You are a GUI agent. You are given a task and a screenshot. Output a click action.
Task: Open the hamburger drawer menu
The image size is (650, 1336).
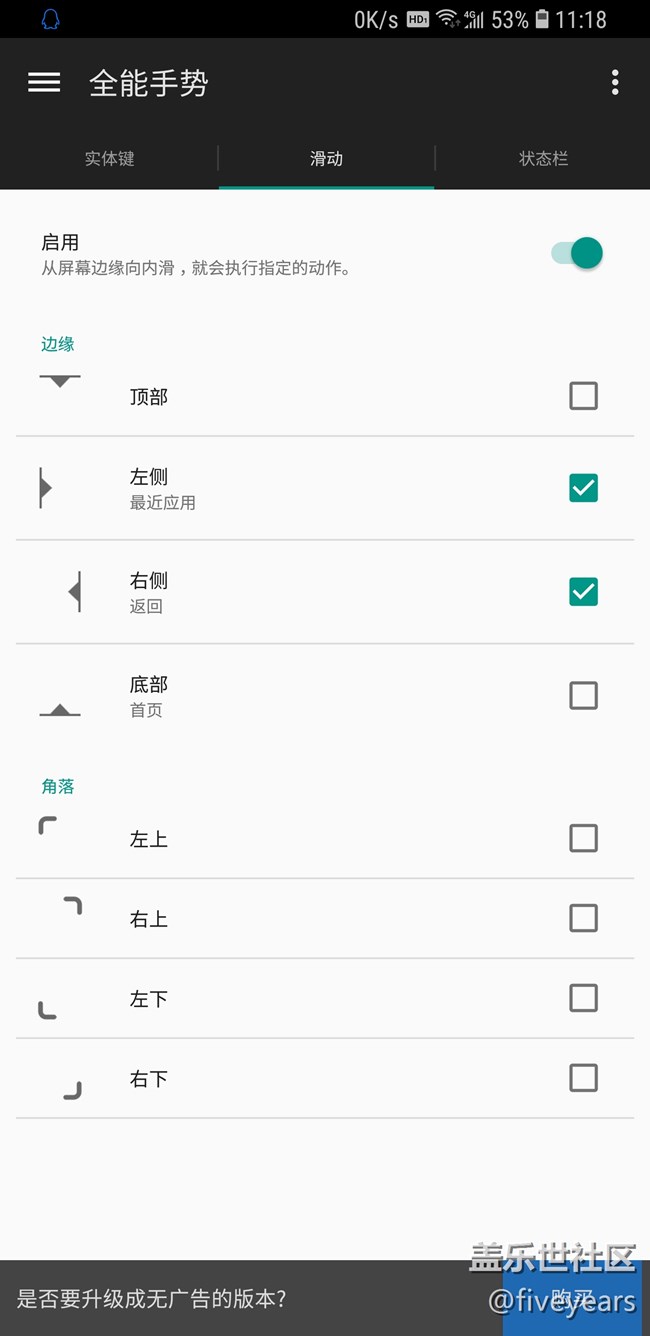click(x=44, y=83)
